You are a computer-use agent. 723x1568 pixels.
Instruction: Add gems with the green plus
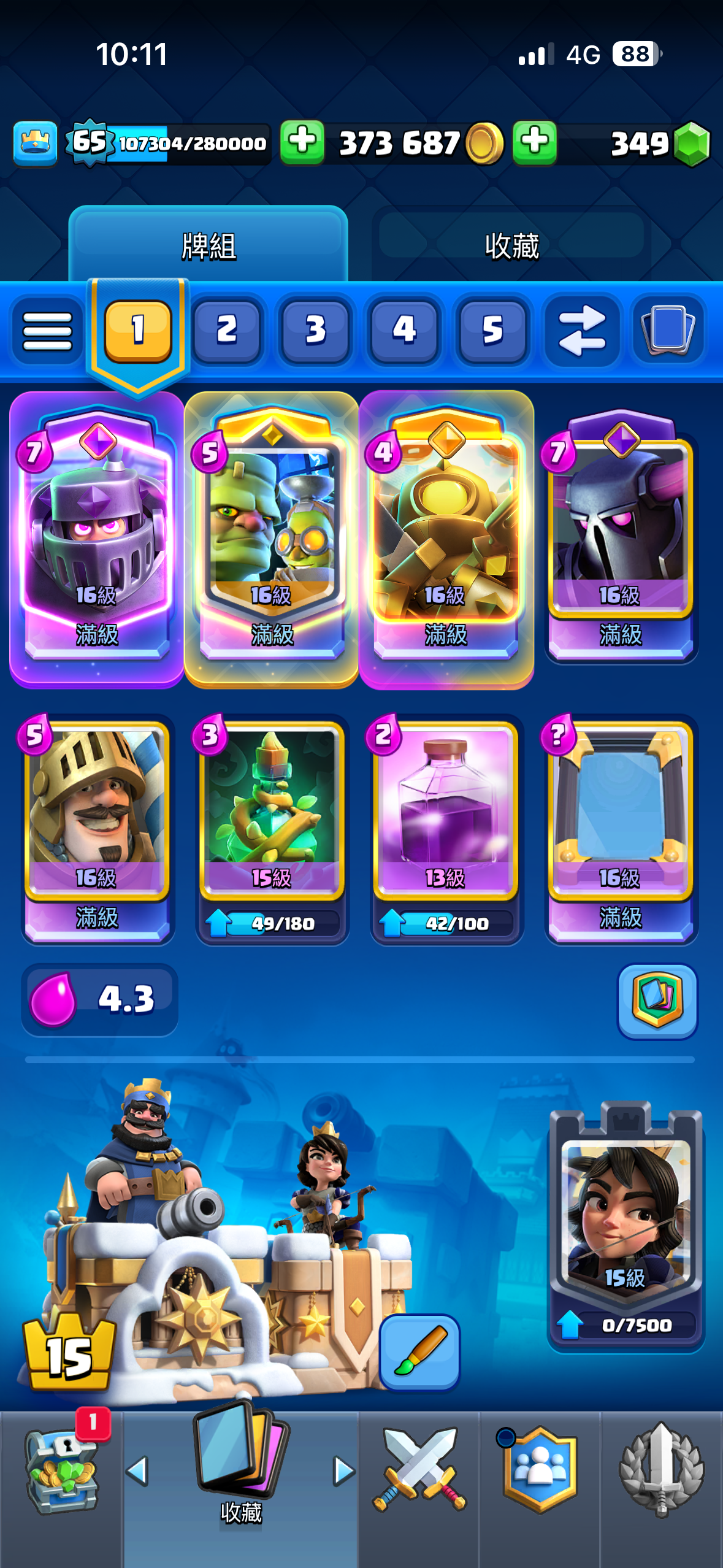(x=534, y=142)
